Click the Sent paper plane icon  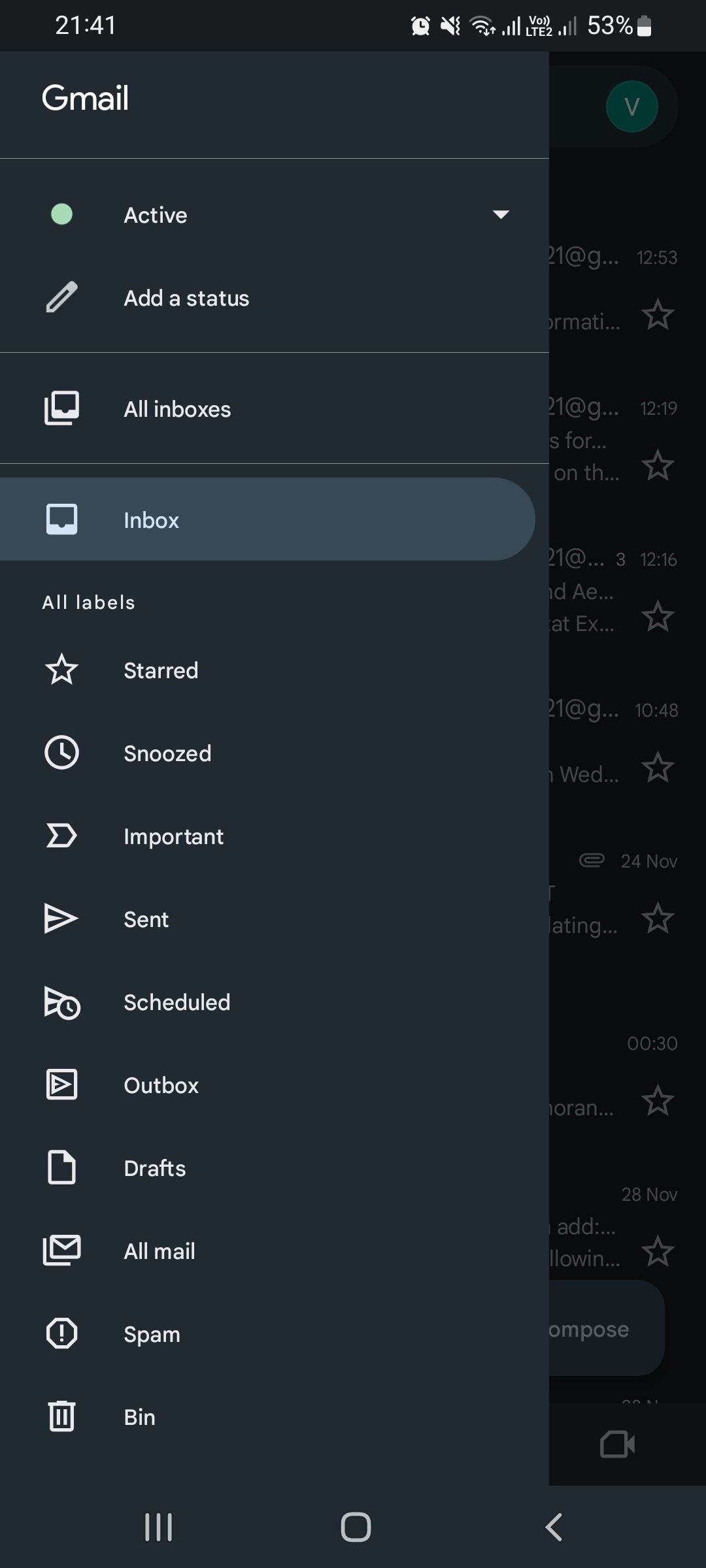pyautogui.click(x=62, y=919)
